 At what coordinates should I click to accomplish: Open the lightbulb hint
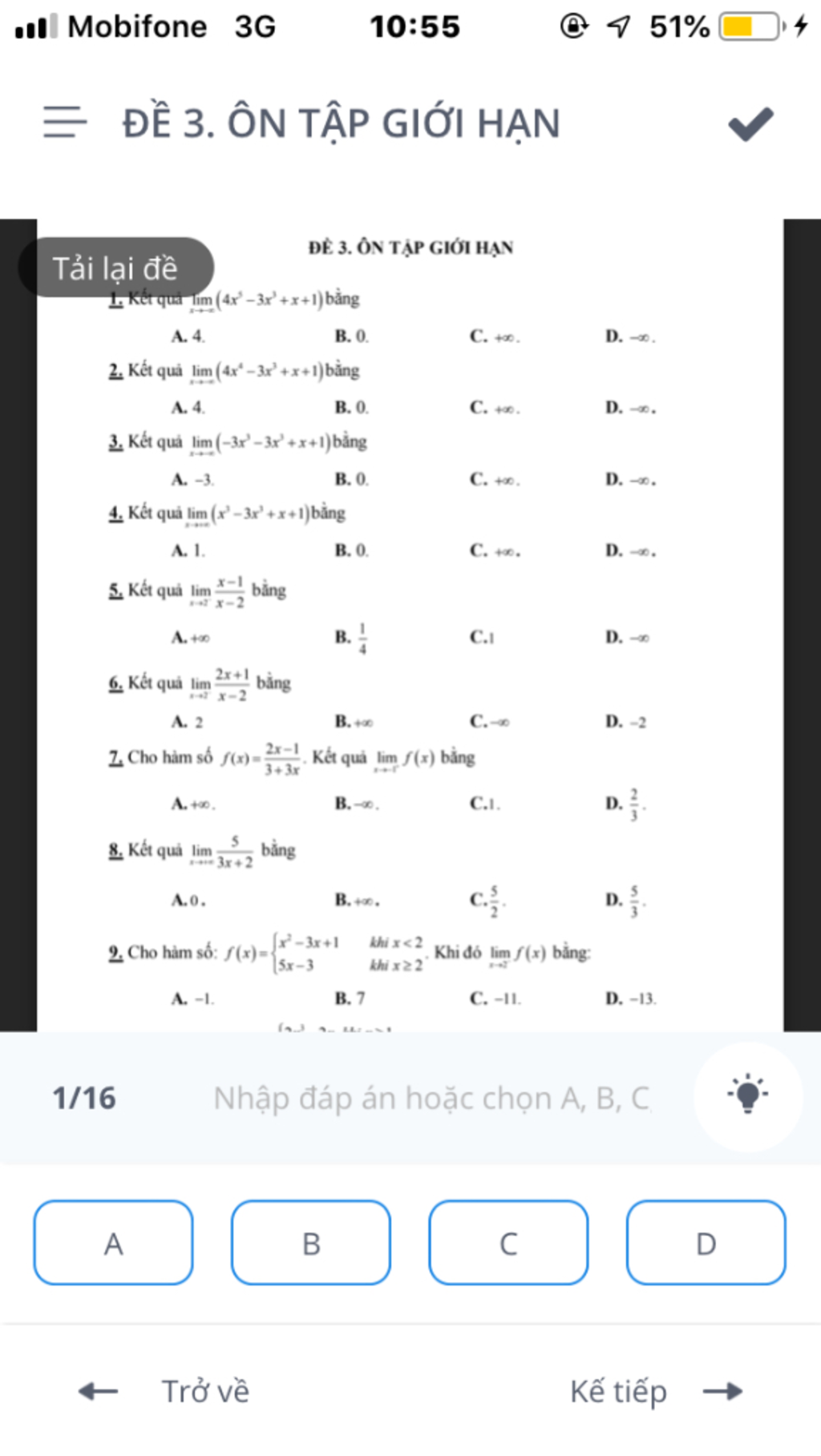(747, 1095)
